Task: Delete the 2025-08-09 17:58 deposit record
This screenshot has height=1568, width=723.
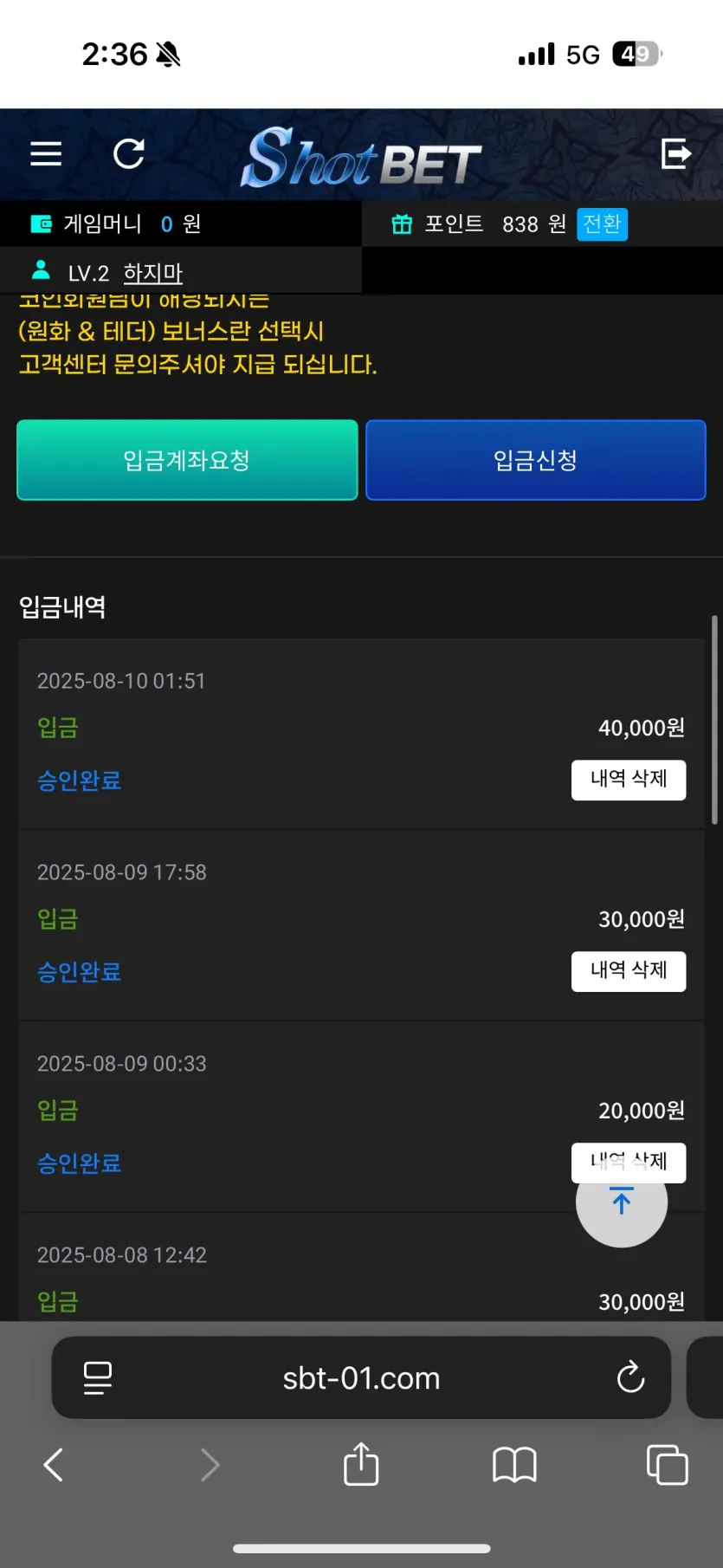Action: (x=628, y=971)
